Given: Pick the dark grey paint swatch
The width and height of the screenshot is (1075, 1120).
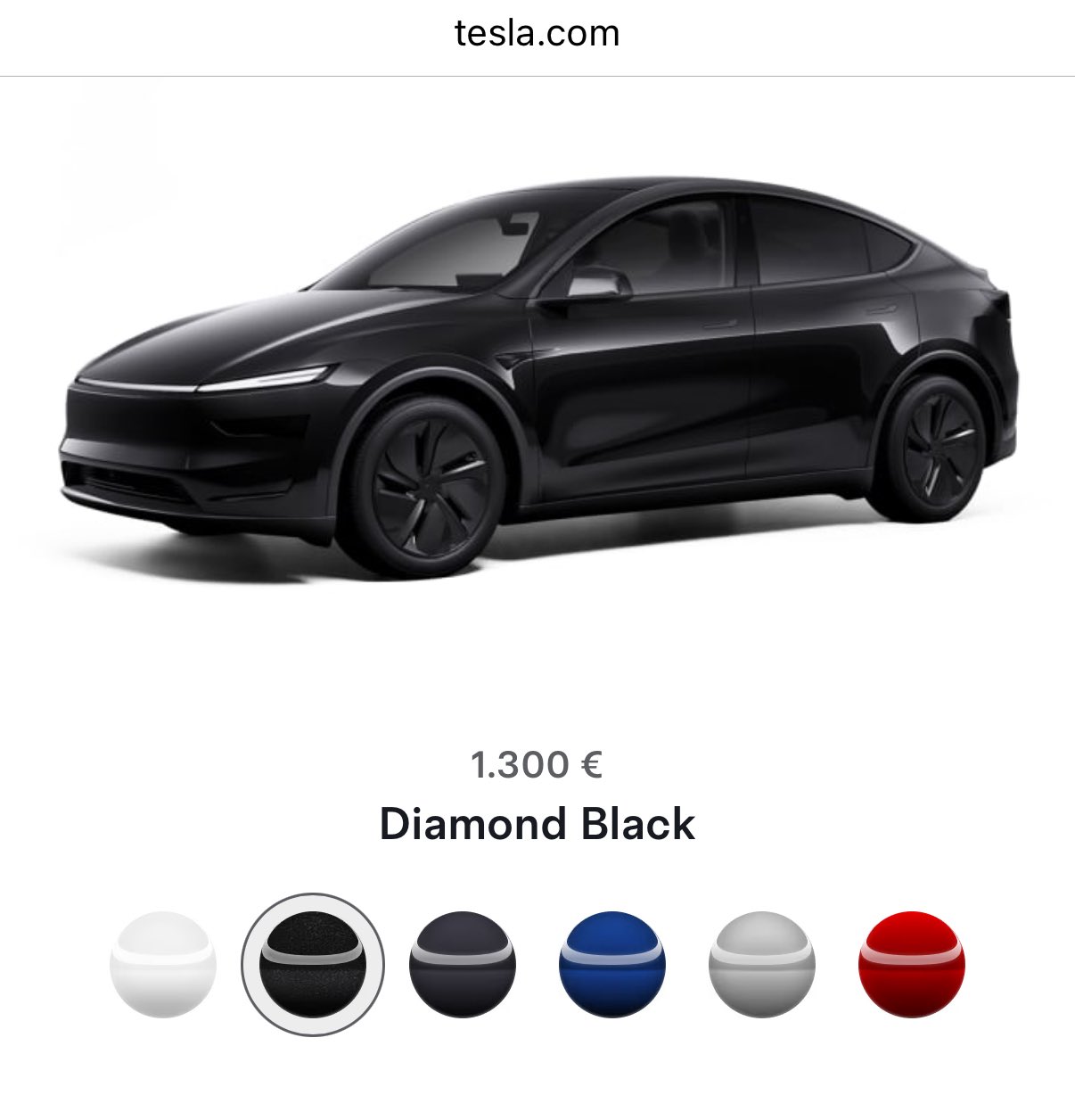Looking at the screenshot, I should pos(463,964).
